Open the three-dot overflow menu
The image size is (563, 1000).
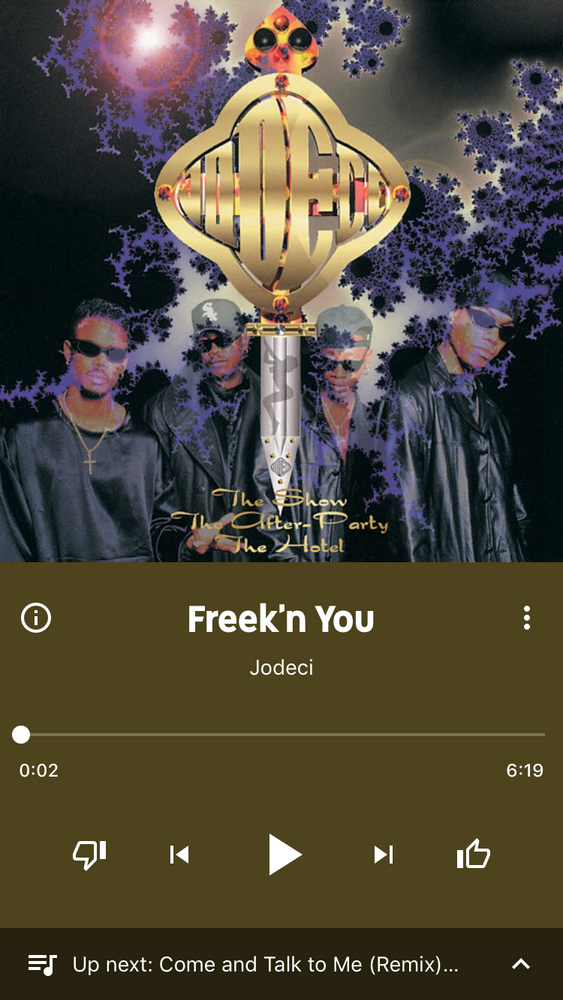pyautogui.click(x=527, y=618)
